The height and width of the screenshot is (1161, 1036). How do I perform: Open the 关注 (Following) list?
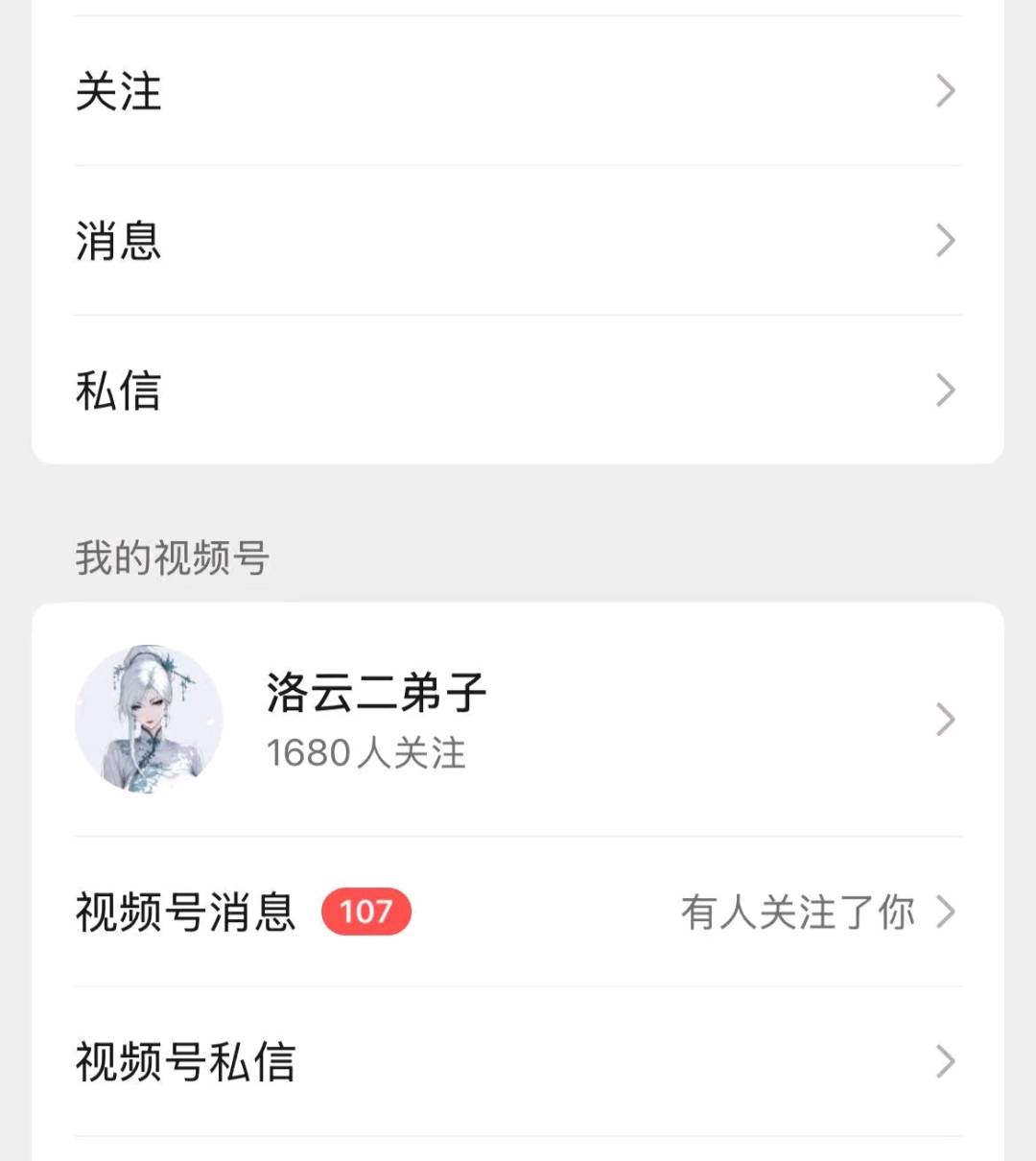(119, 91)
